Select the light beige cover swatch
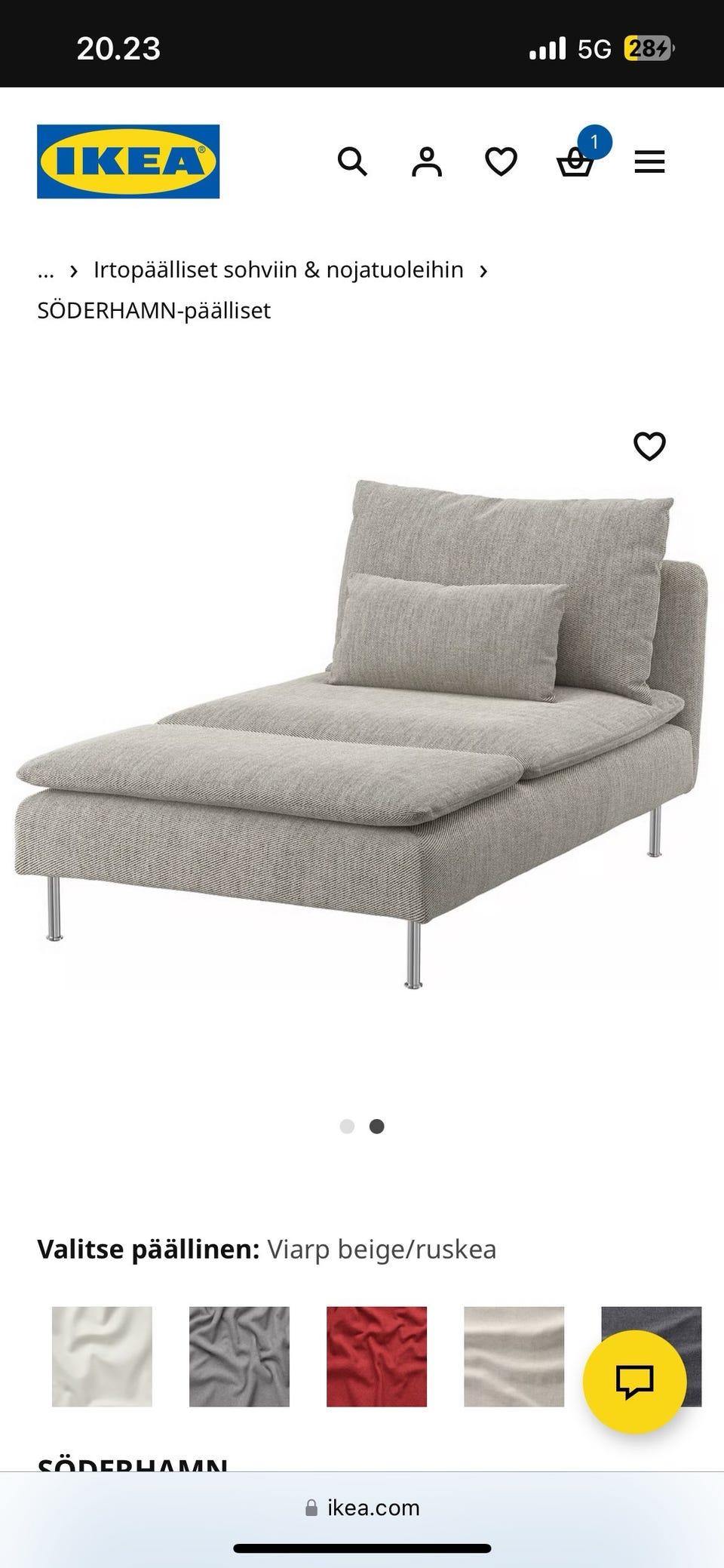Viewport: 724px width, 1568px height. (x=514, y=1357)
